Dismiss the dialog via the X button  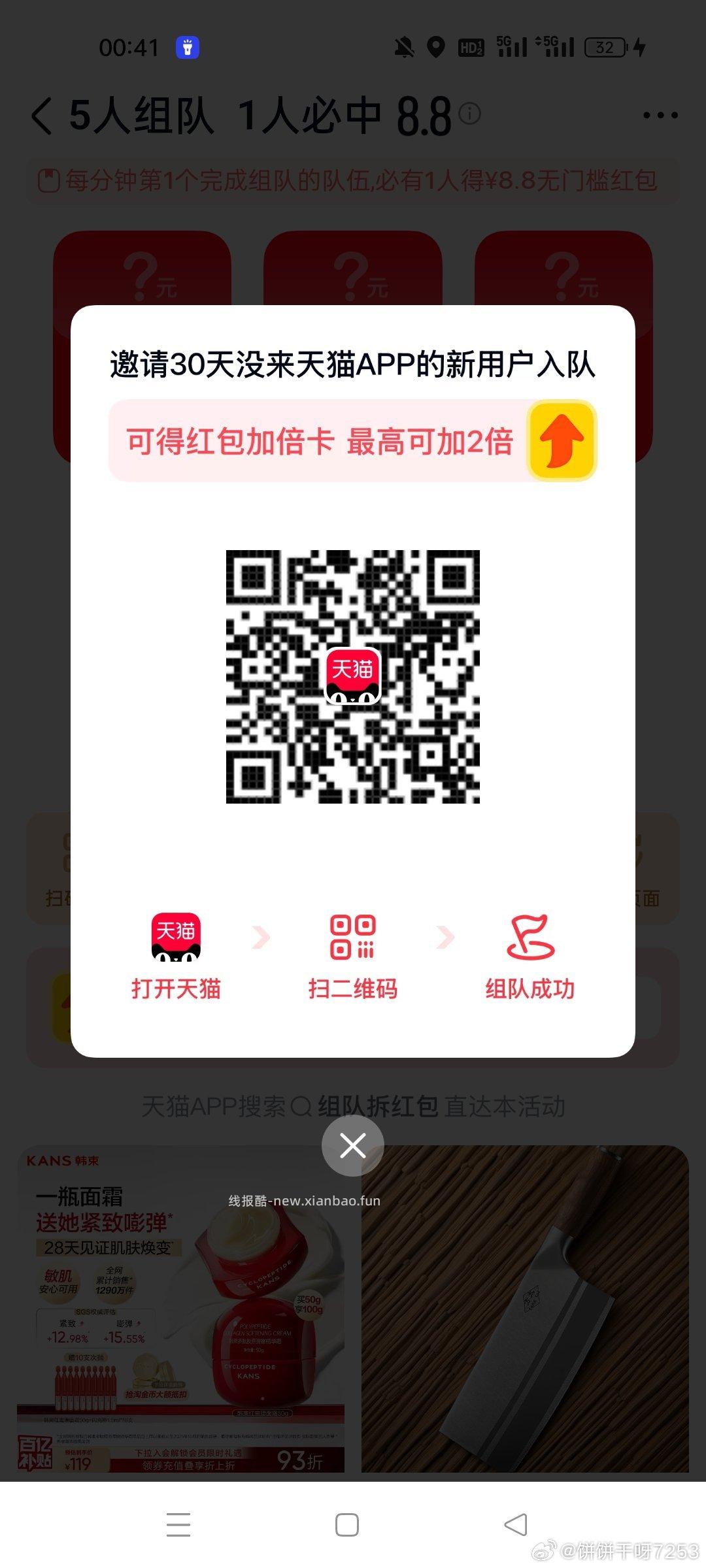(353, 1145)
